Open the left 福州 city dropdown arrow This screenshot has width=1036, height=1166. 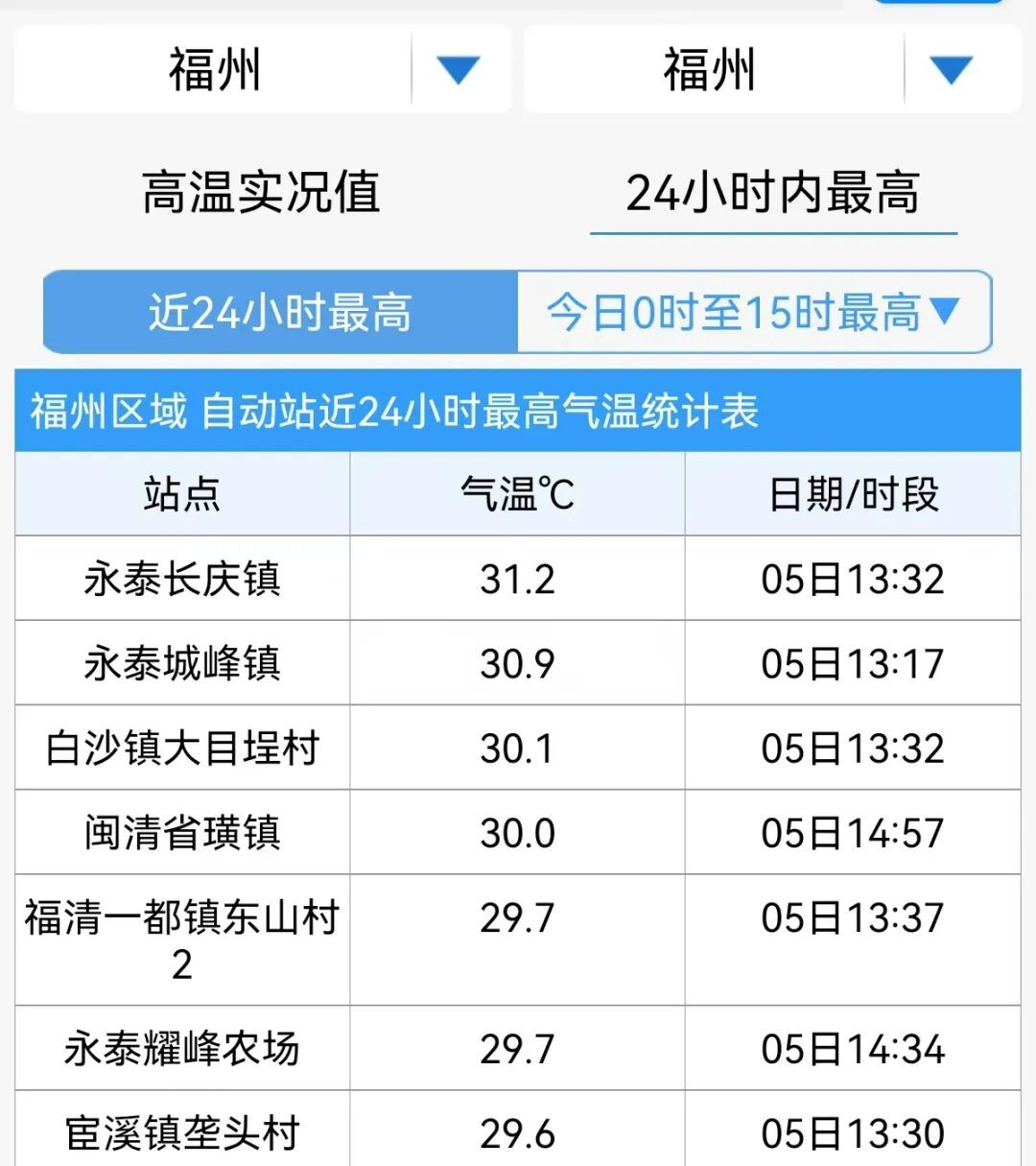460,70
